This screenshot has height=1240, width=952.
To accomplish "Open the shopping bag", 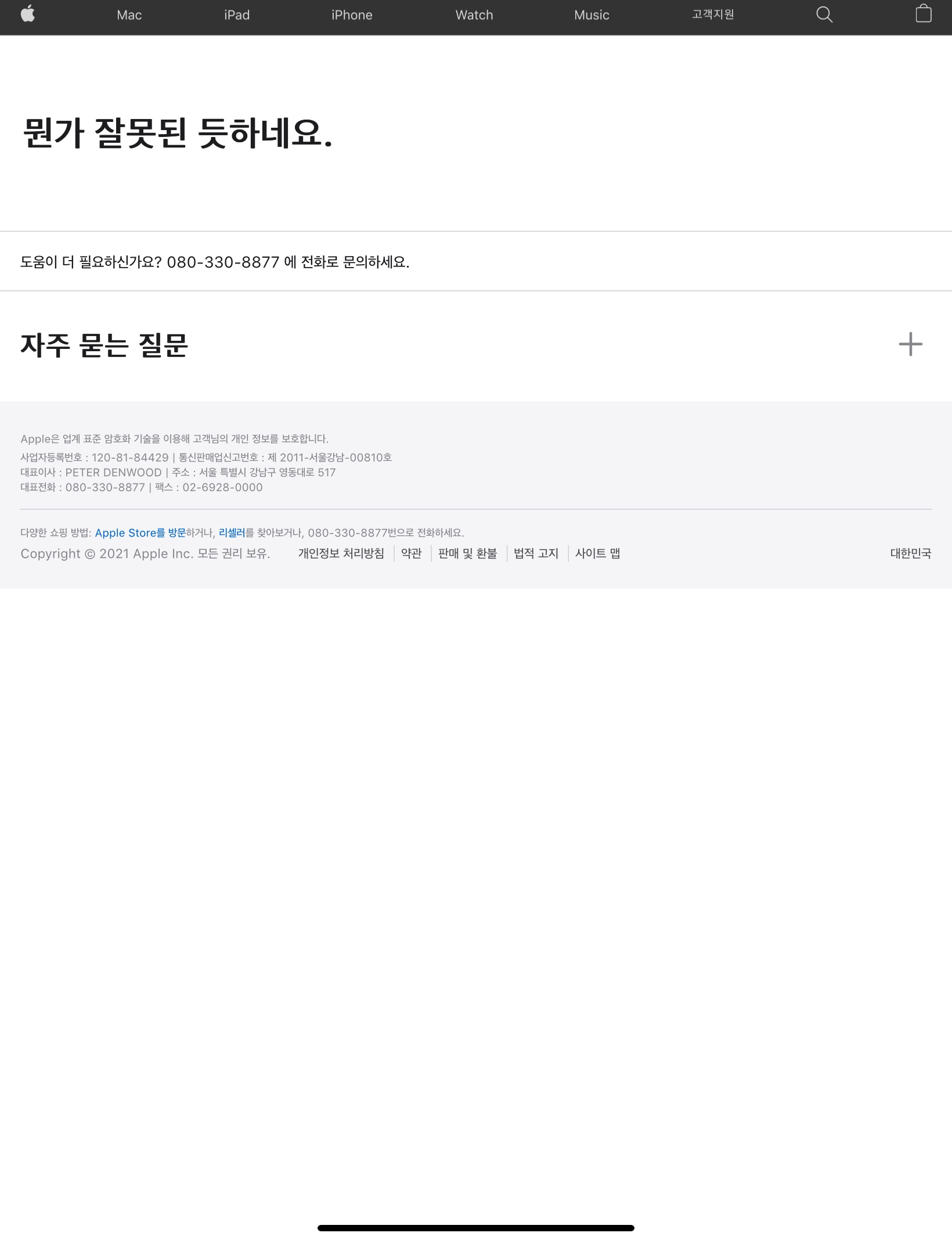I will tap(924, 14).
